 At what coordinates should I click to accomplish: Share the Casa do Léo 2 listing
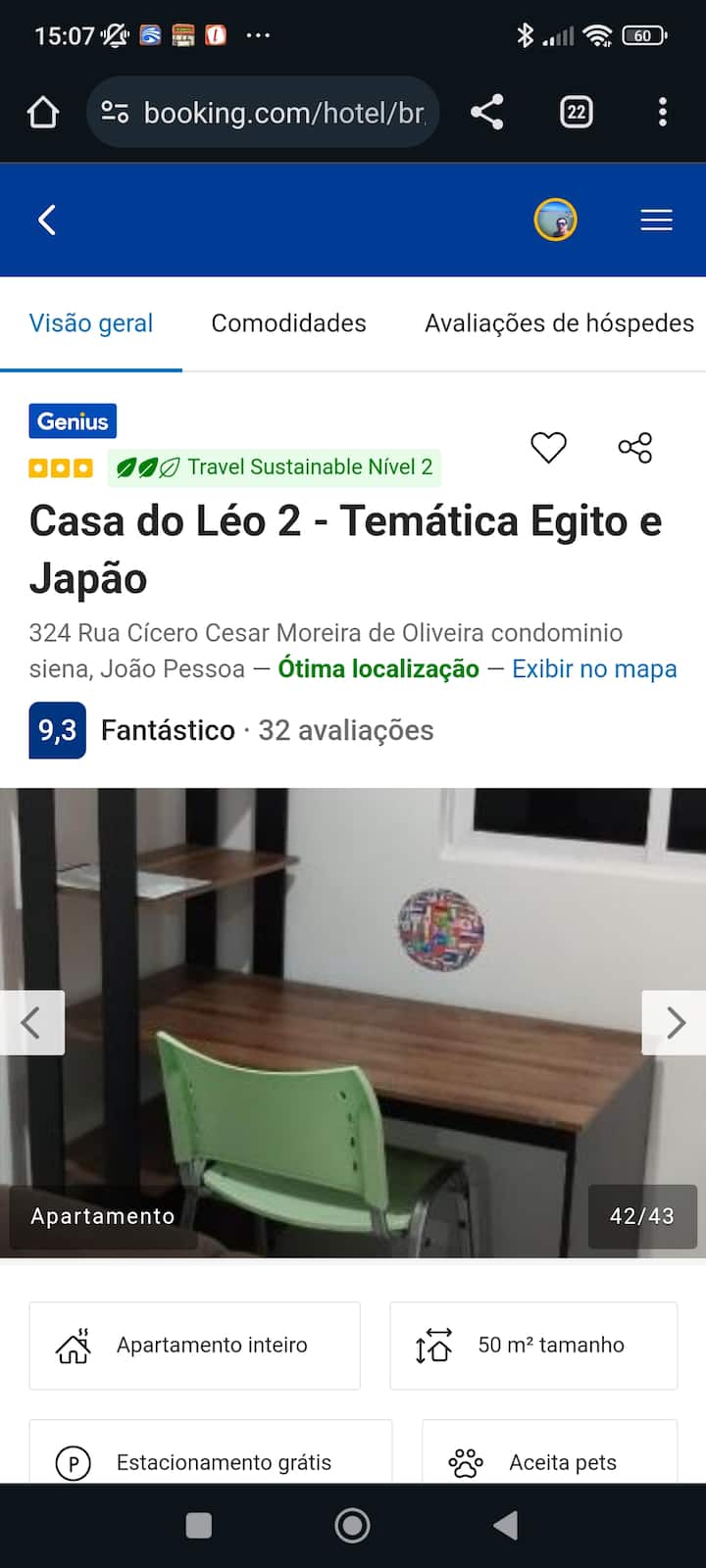pyautogui.click(x=635, y=448)
